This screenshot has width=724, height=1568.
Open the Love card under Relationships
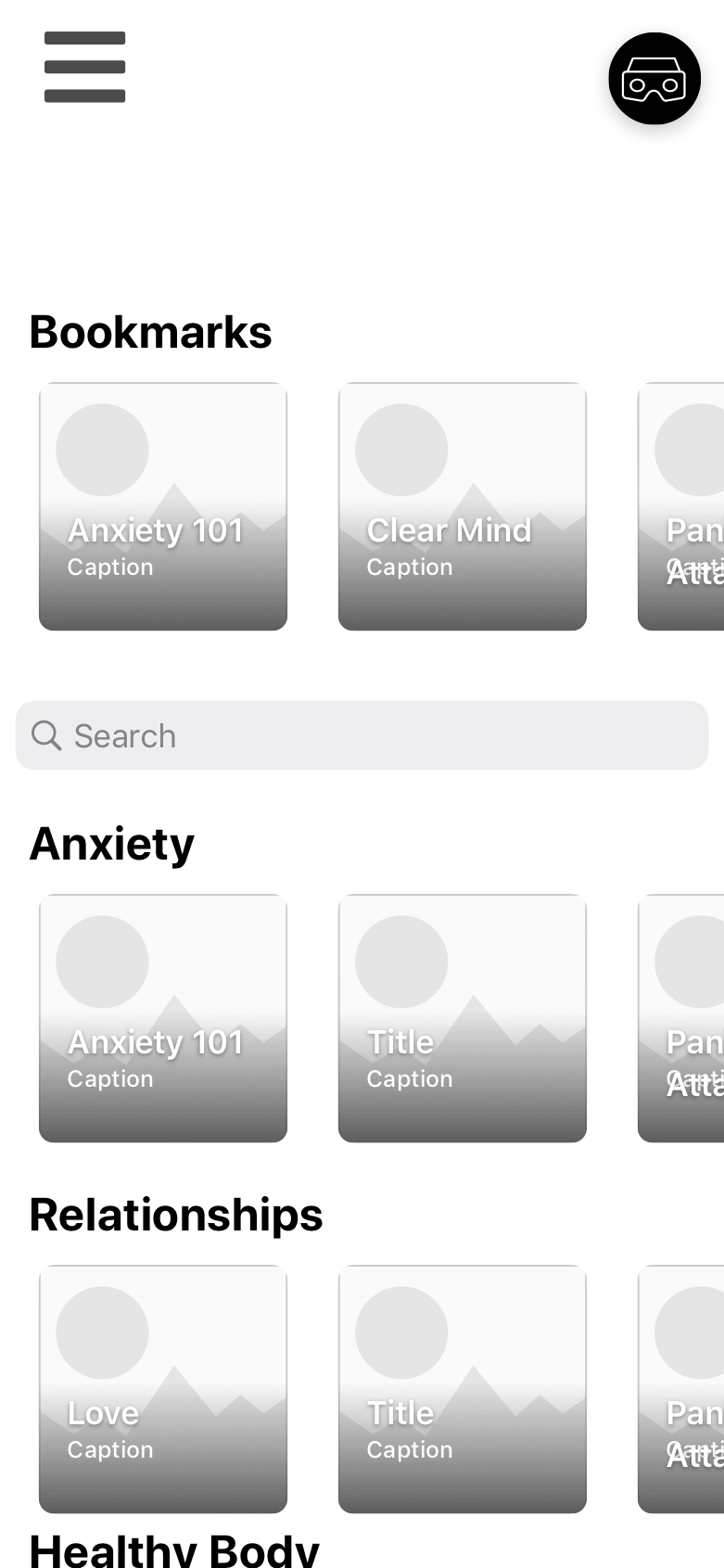[x=163, y=1389]
